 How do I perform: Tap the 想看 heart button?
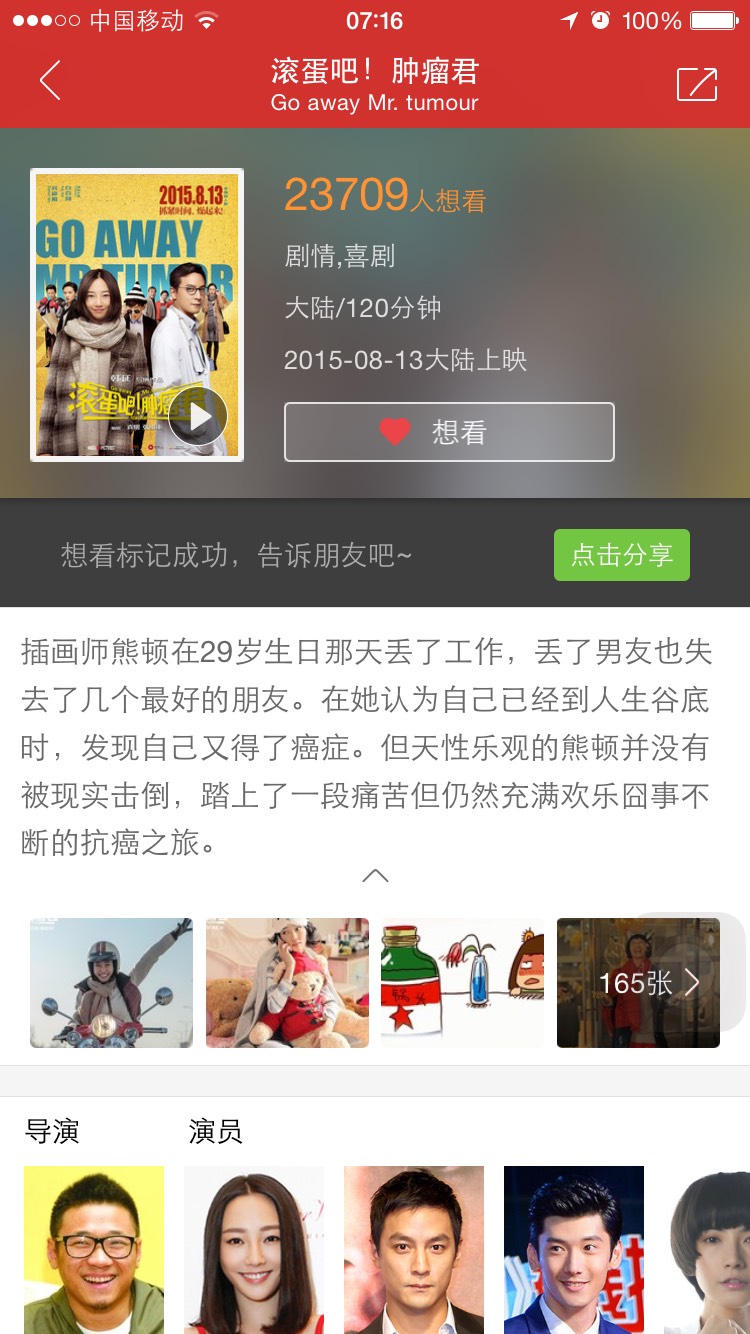pyautogui.click(x=449, y=432)
